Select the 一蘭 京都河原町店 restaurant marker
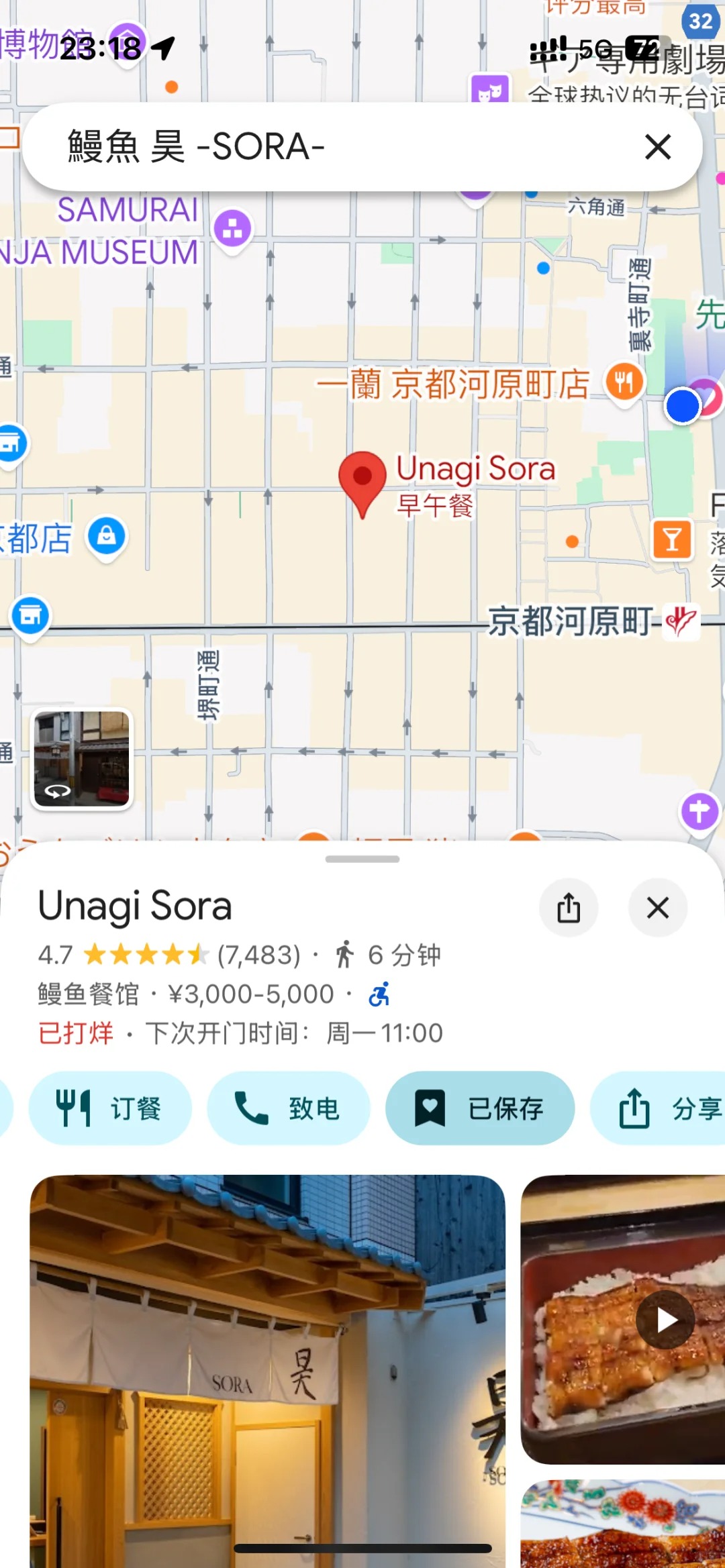 coord(624,382)
